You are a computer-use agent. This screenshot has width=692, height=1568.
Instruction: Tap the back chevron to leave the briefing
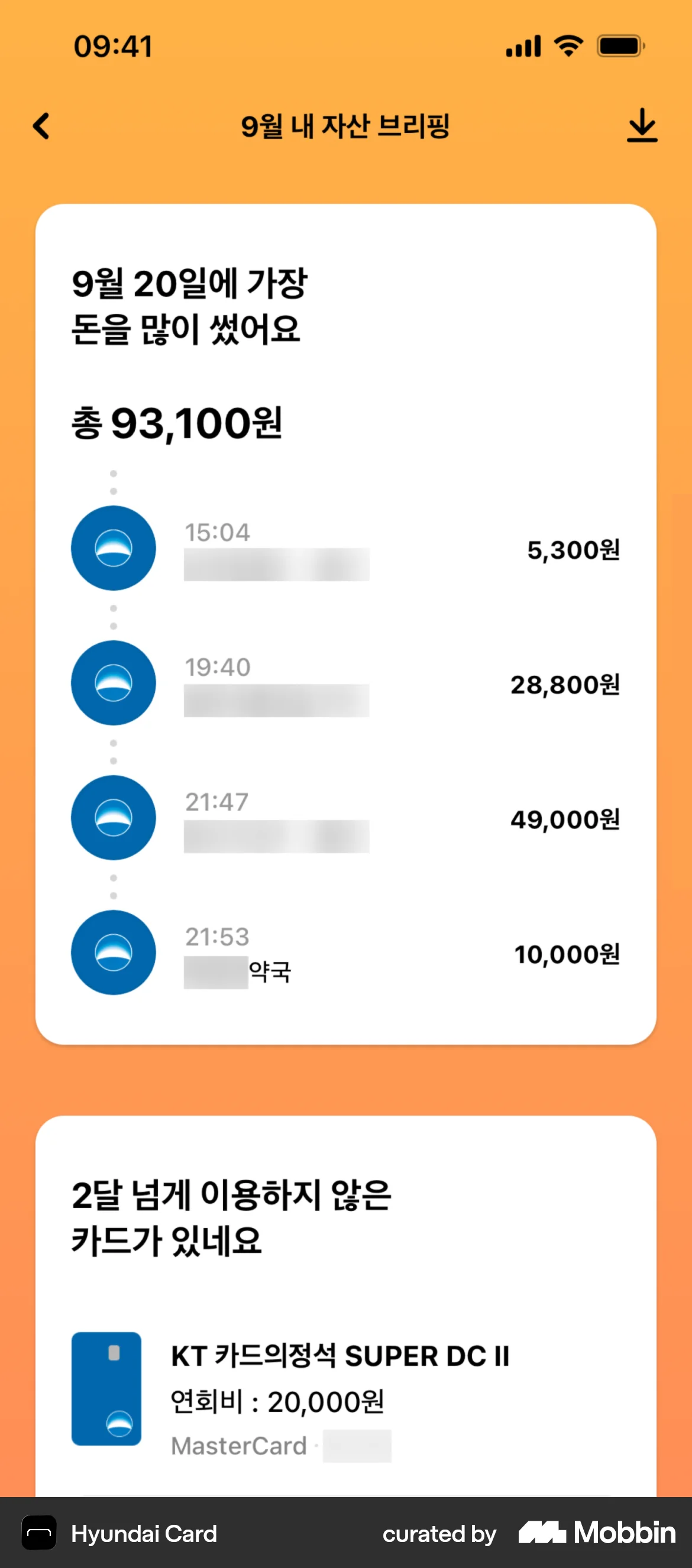[40, 126]
